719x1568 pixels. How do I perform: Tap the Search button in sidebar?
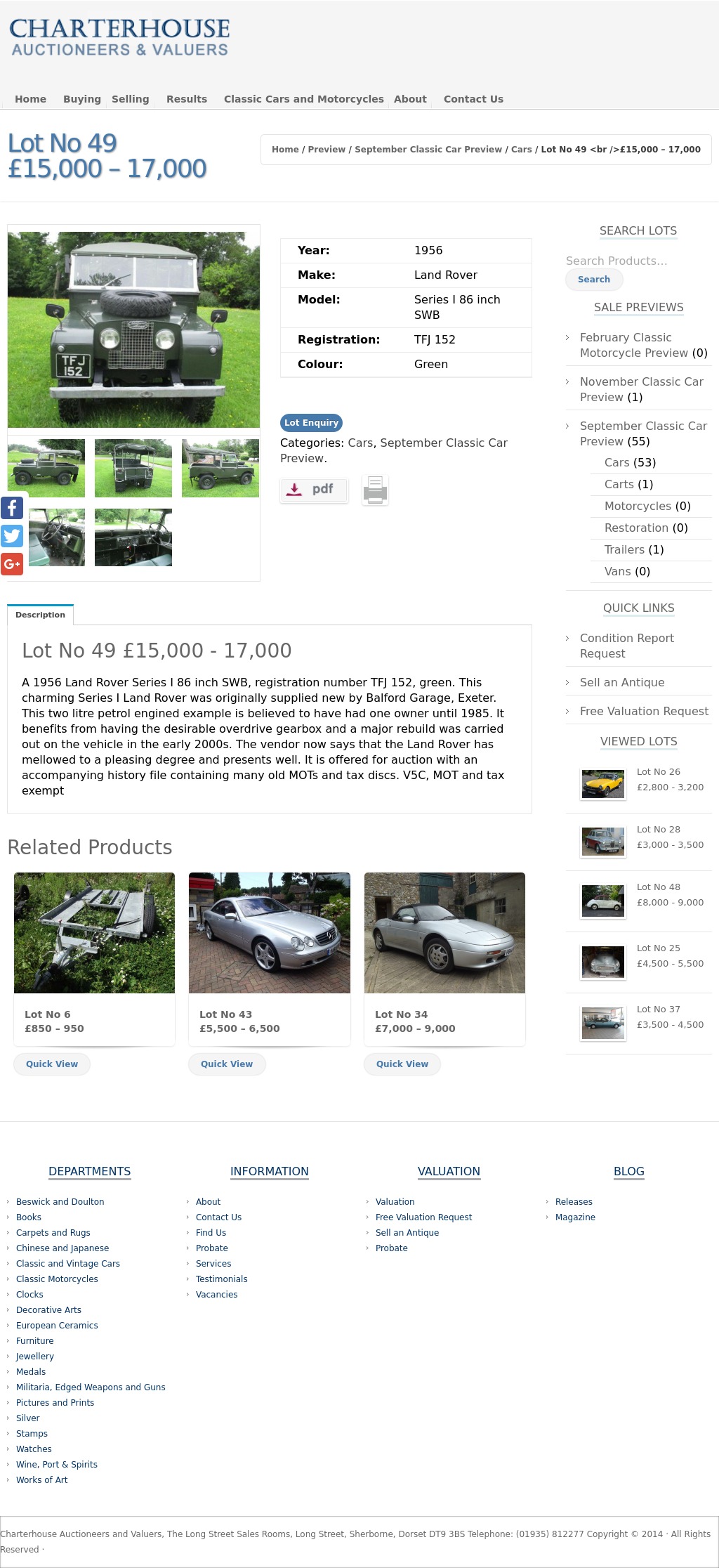(x=593, y=280)
